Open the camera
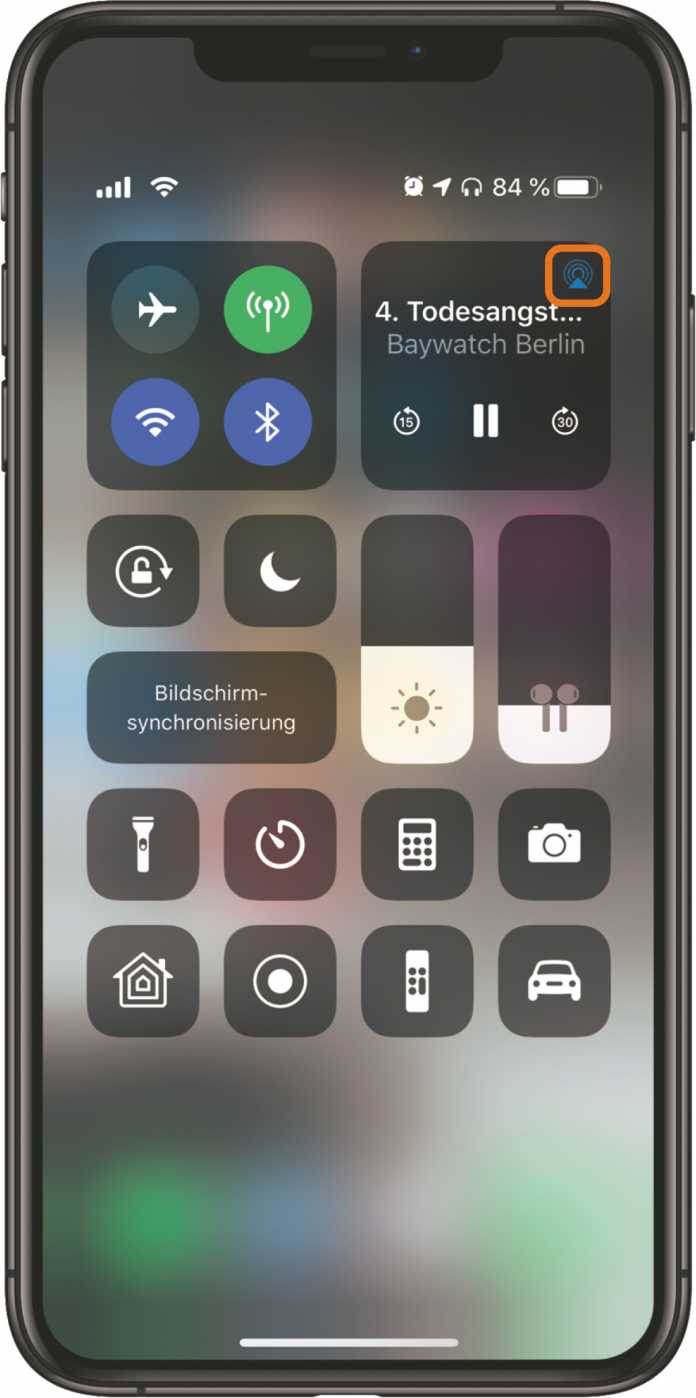Image resolution: width=696 pixels, height=1398 pixels. 554,845
